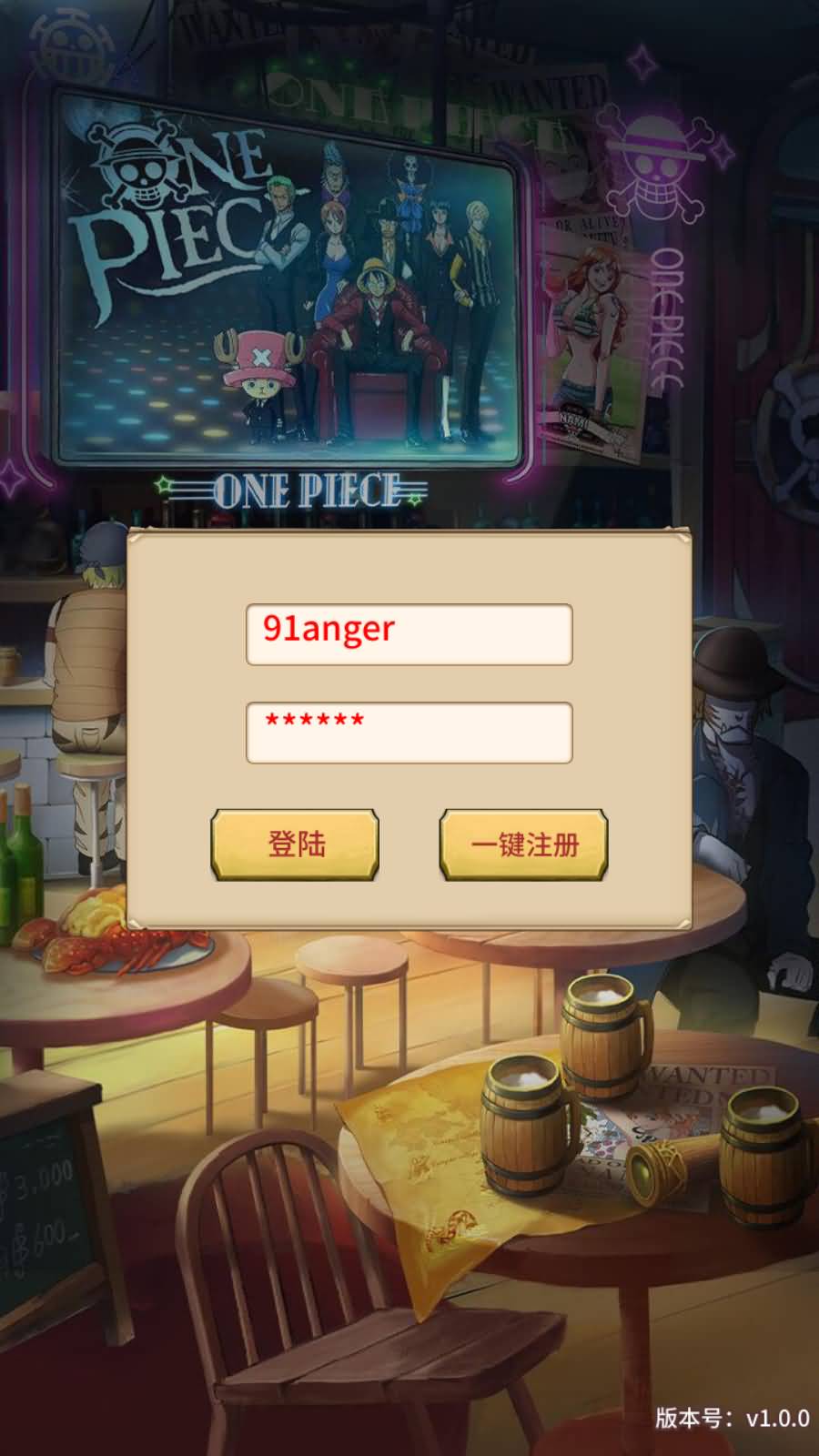Focus the password input field
Image resolution: width=819 pixels, height=1456 pixels.
pyautogui.click(x=409, y=732)
